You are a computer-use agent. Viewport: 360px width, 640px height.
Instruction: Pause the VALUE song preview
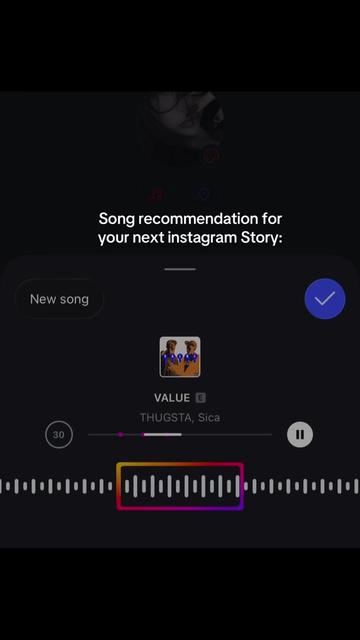[x=300, y=434]
